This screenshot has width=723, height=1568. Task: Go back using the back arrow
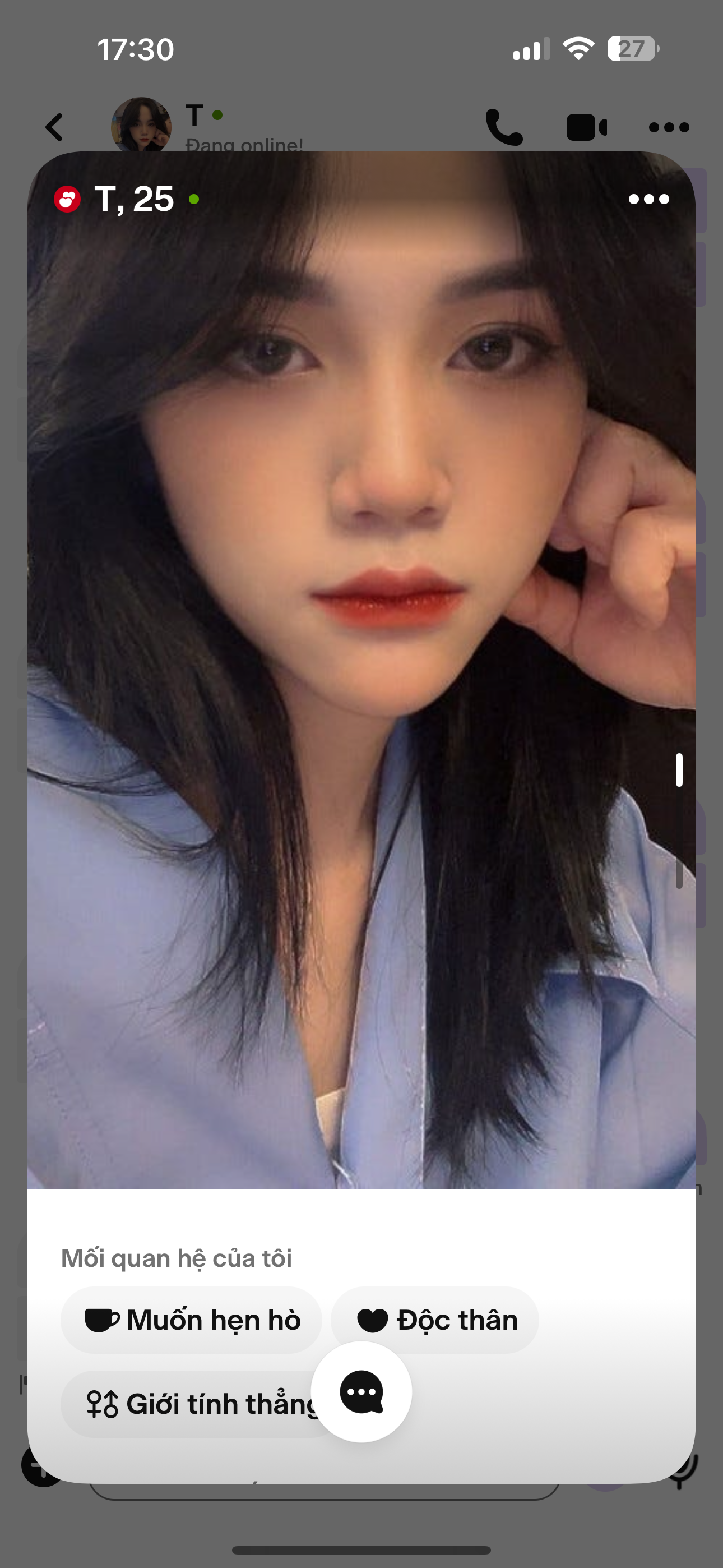(55, 128)
